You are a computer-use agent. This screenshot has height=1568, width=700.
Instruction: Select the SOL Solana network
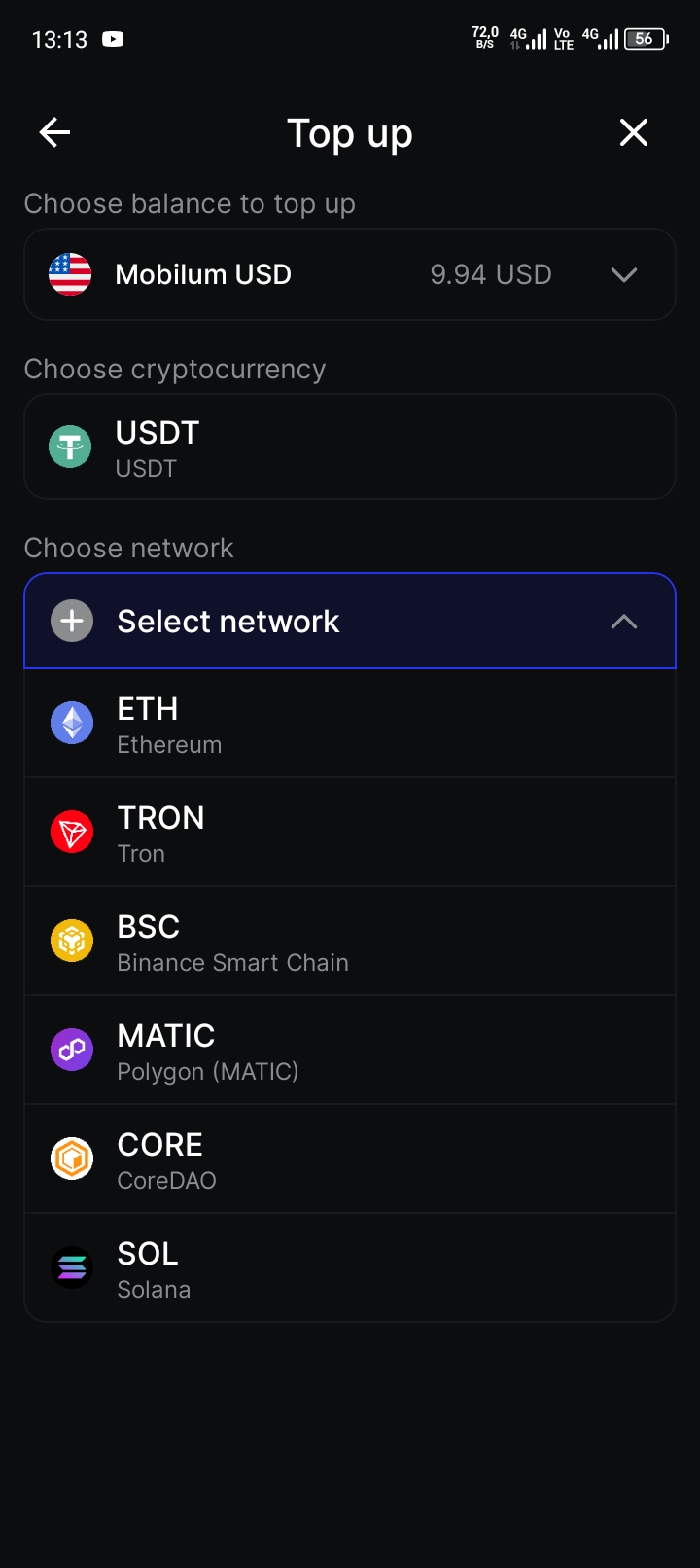pos(350,1269)
